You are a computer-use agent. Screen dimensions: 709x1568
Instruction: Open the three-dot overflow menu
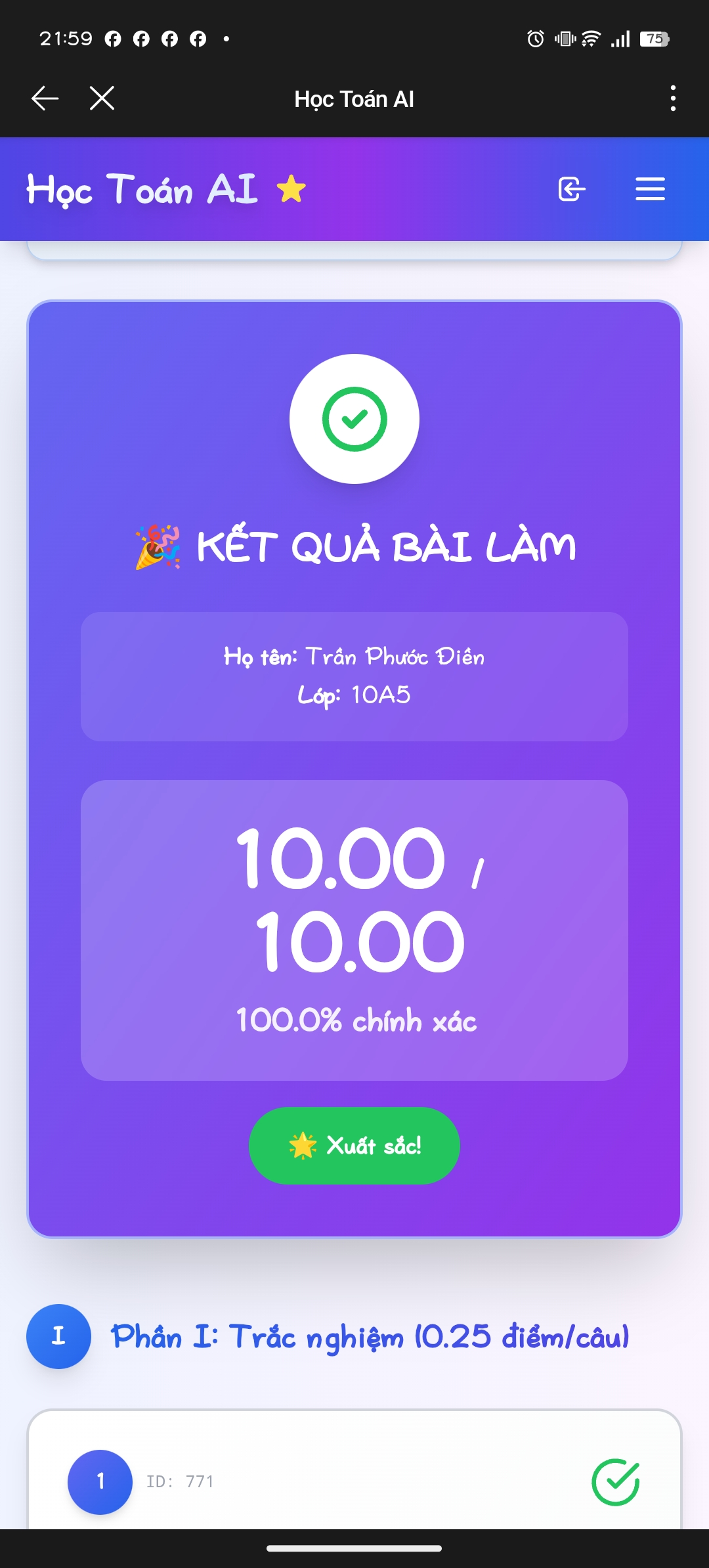click(673, 98)
